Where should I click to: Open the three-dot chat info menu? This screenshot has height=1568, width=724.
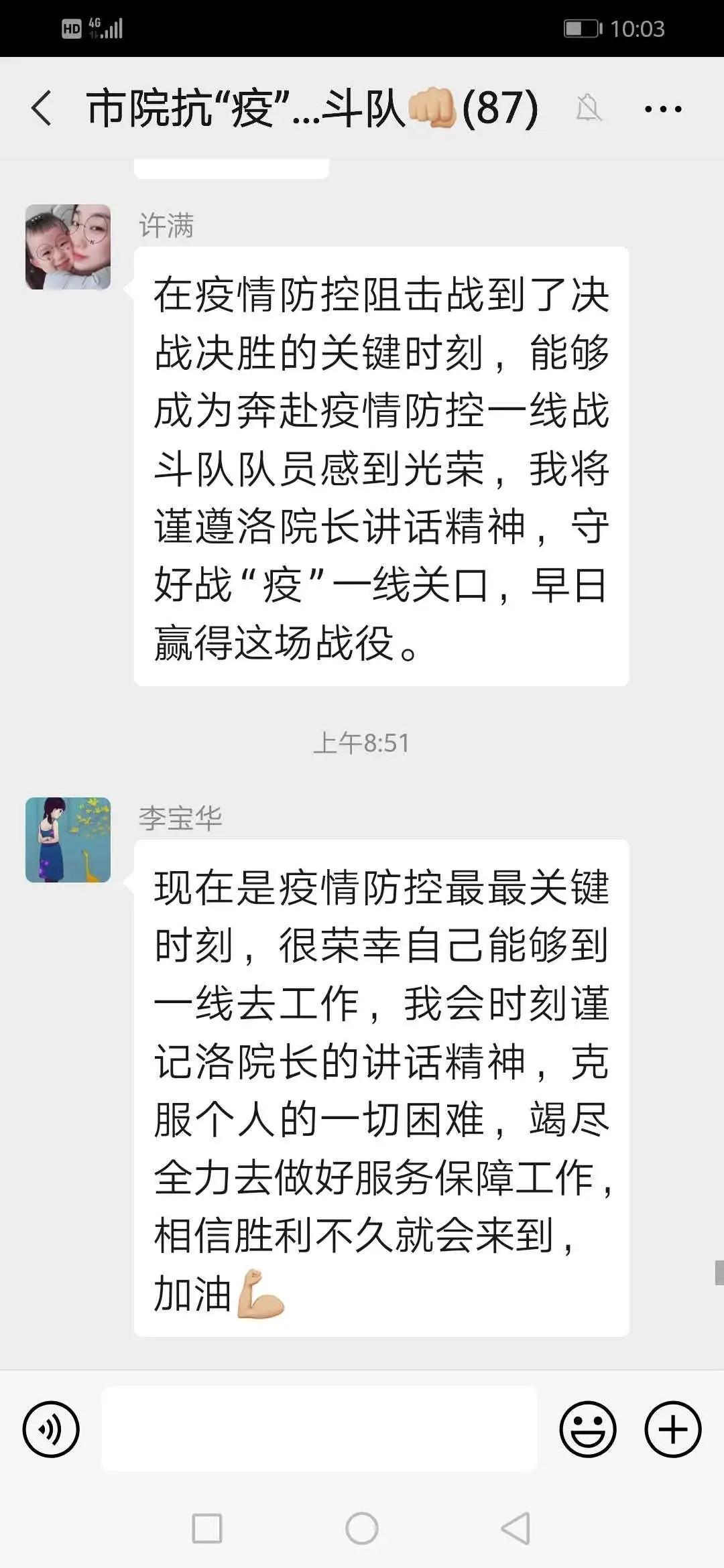pyautogui.click(x=662, y=109)
